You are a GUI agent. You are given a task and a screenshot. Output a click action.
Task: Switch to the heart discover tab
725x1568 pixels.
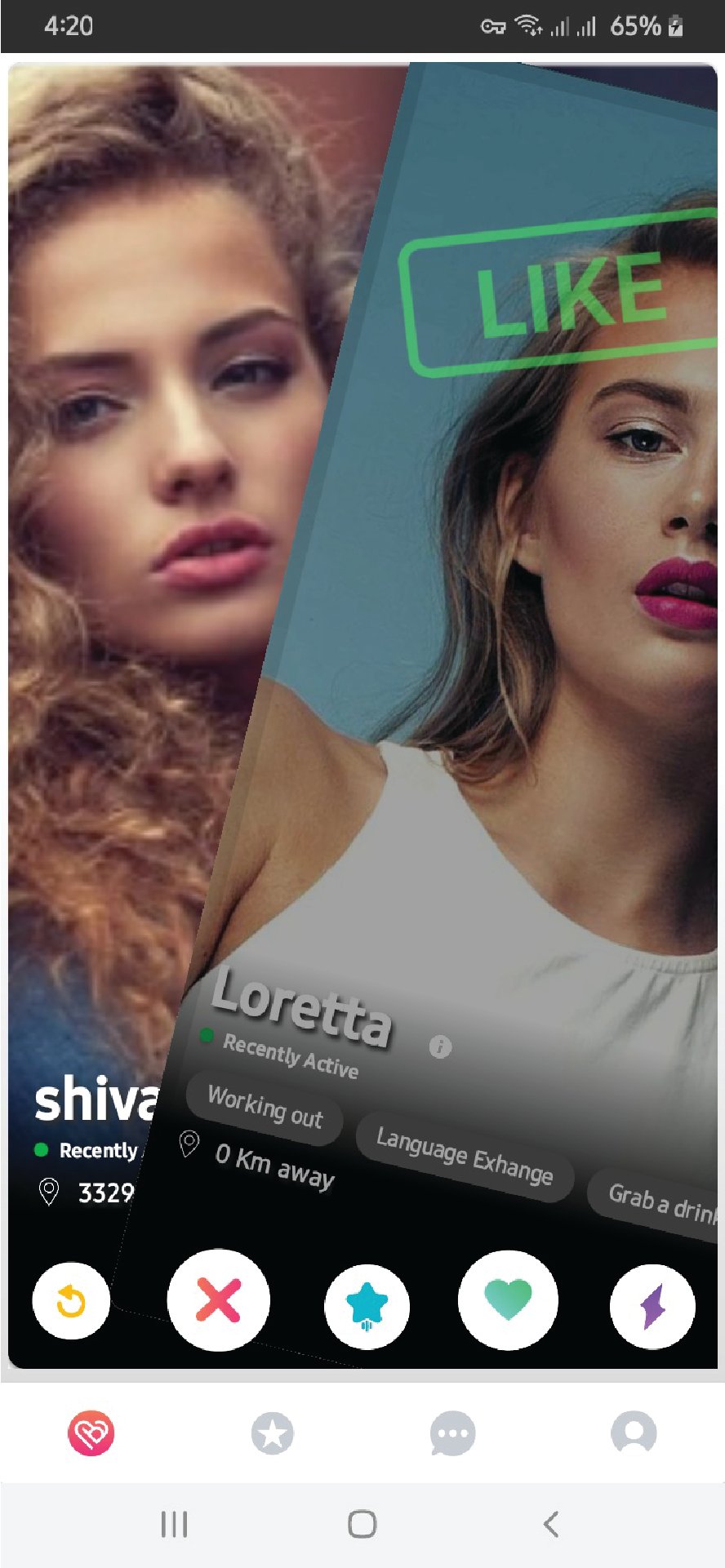(x=91, y=1433)
